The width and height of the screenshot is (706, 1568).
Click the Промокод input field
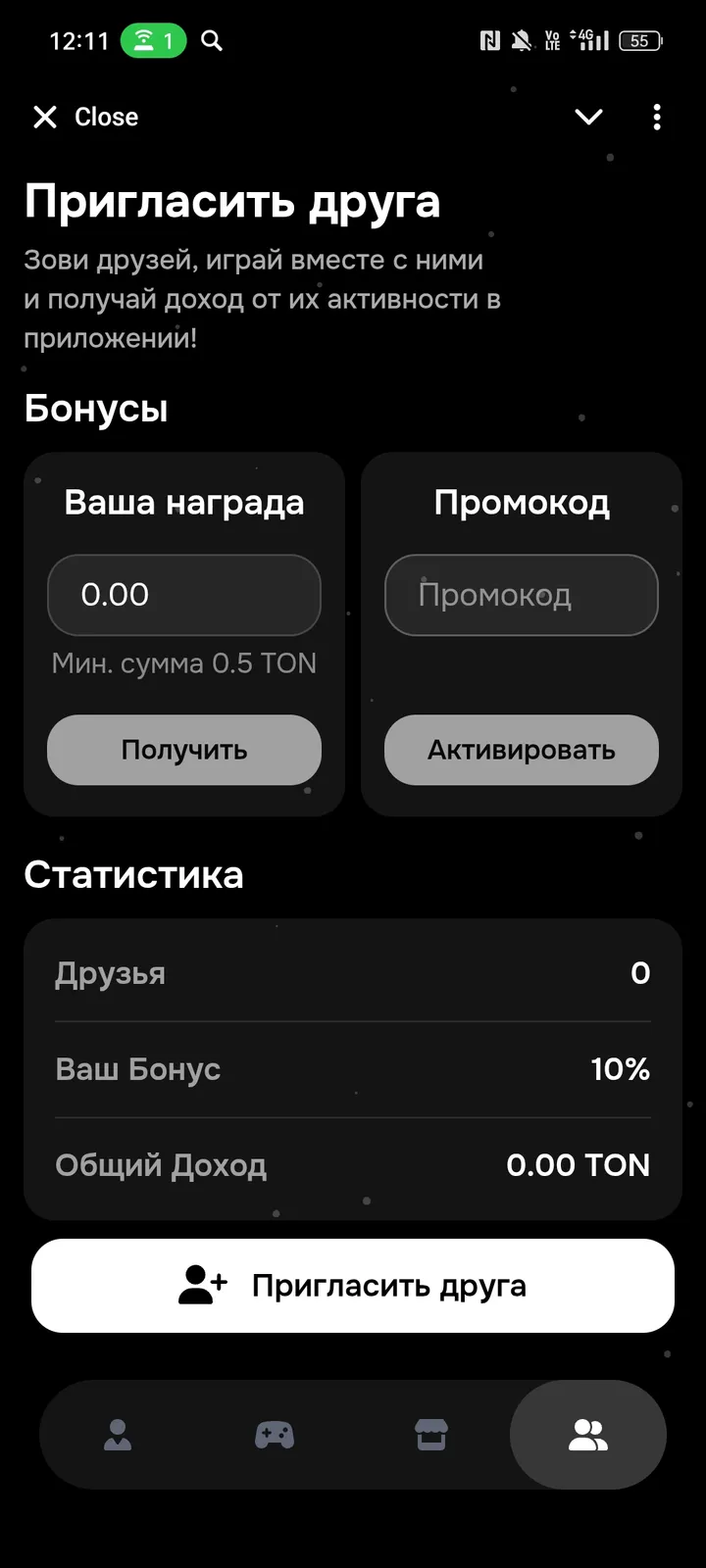click(521, 595)
